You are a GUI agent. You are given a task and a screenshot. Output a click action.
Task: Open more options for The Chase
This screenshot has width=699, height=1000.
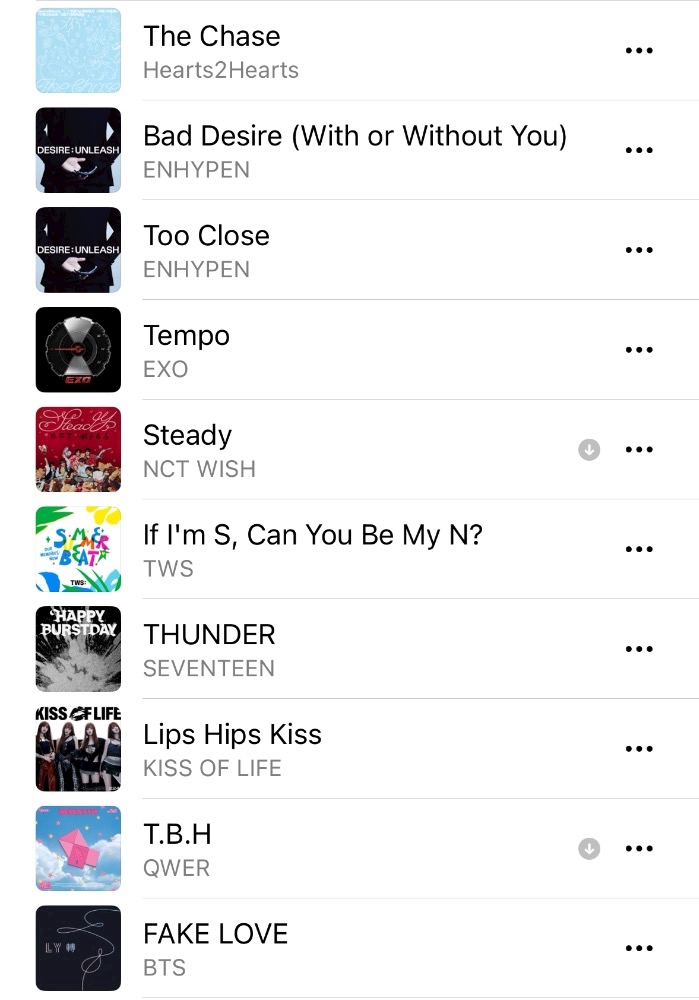(x=639, y=50)
